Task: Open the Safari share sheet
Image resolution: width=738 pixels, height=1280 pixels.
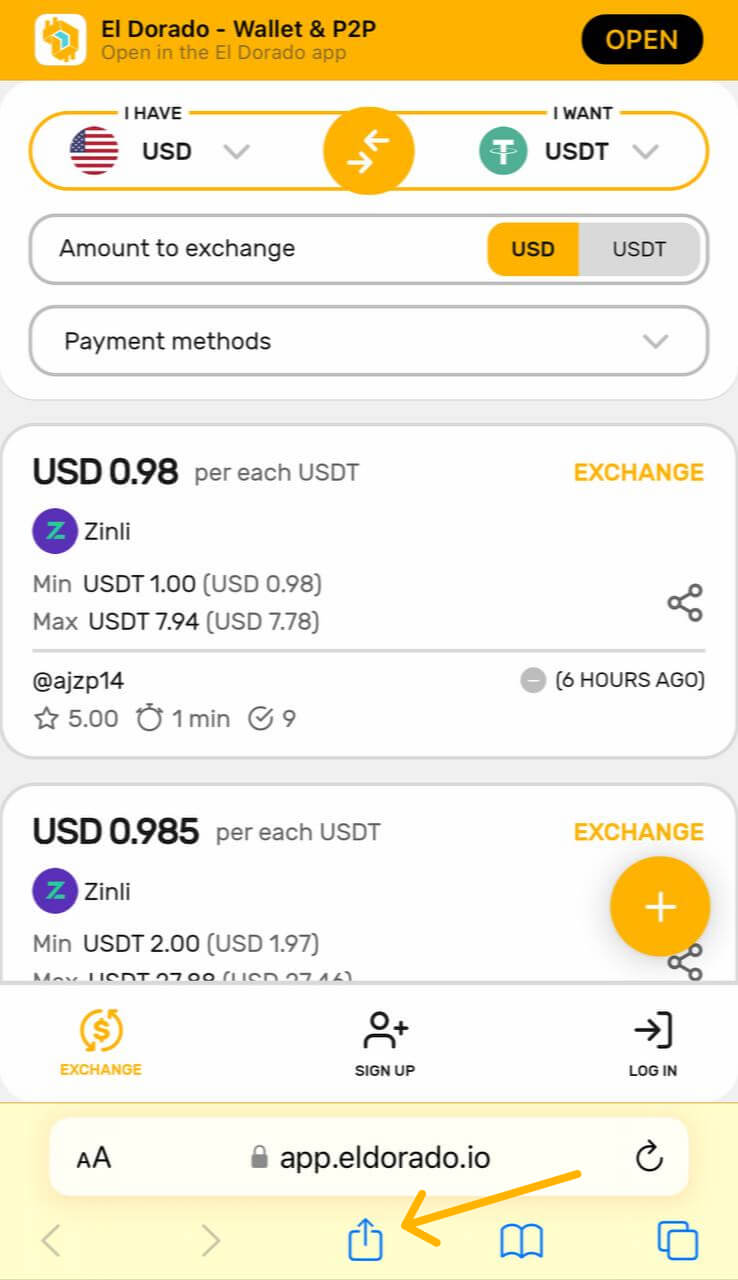Action: (x=366, y=1241)
